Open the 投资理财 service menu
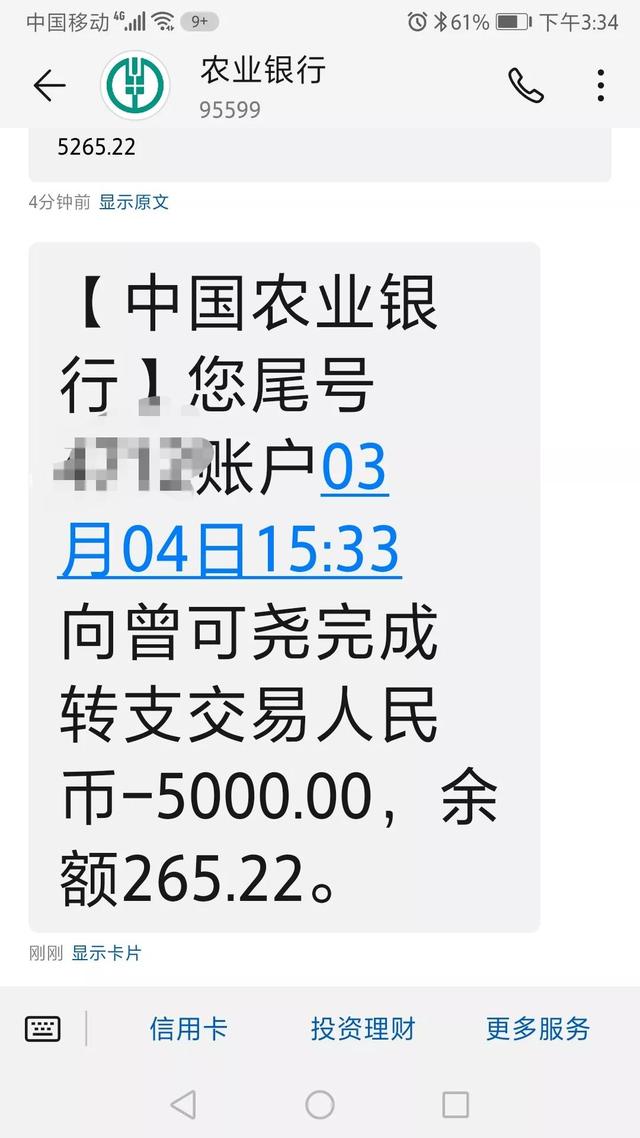The image size is (640, 1138). point(362,1028)
